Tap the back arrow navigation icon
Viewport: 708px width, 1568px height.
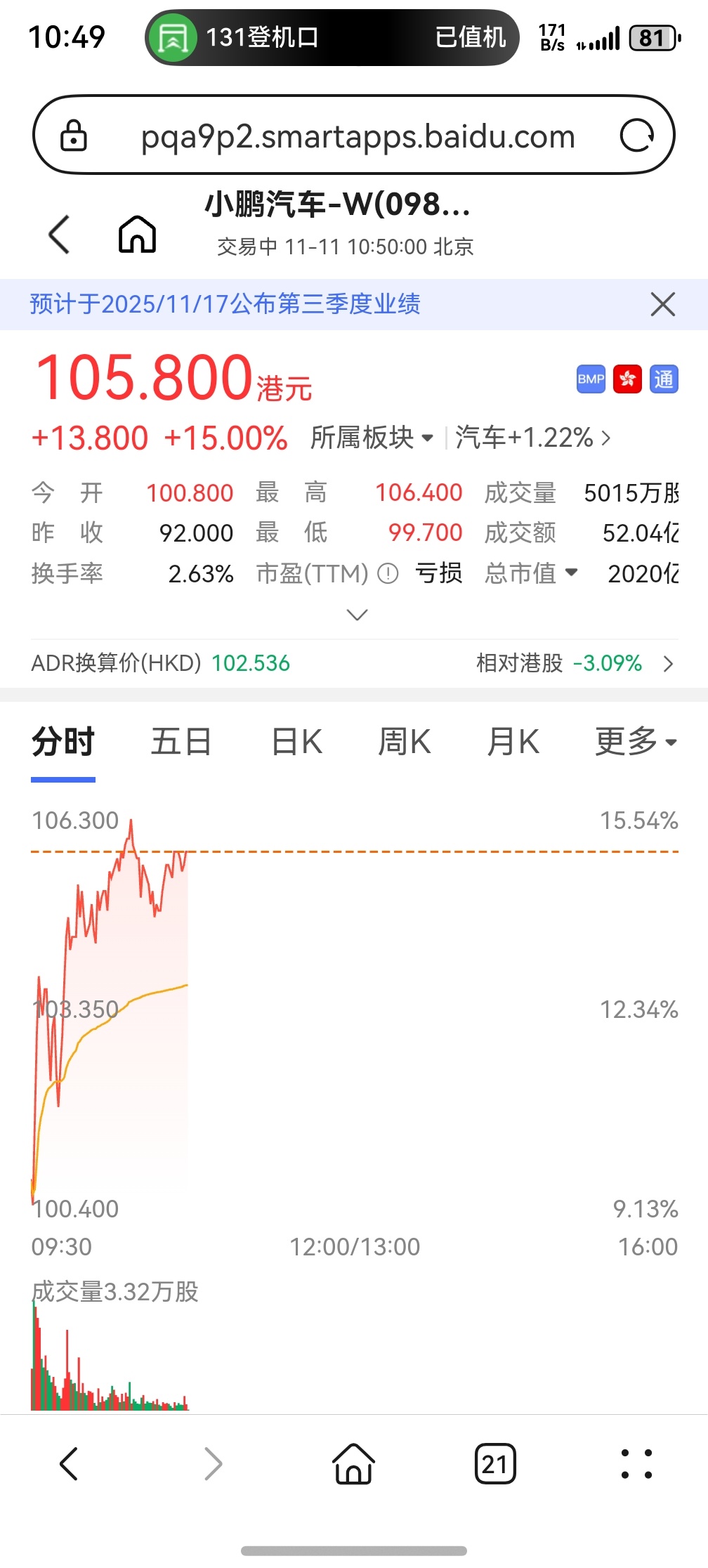60,233
